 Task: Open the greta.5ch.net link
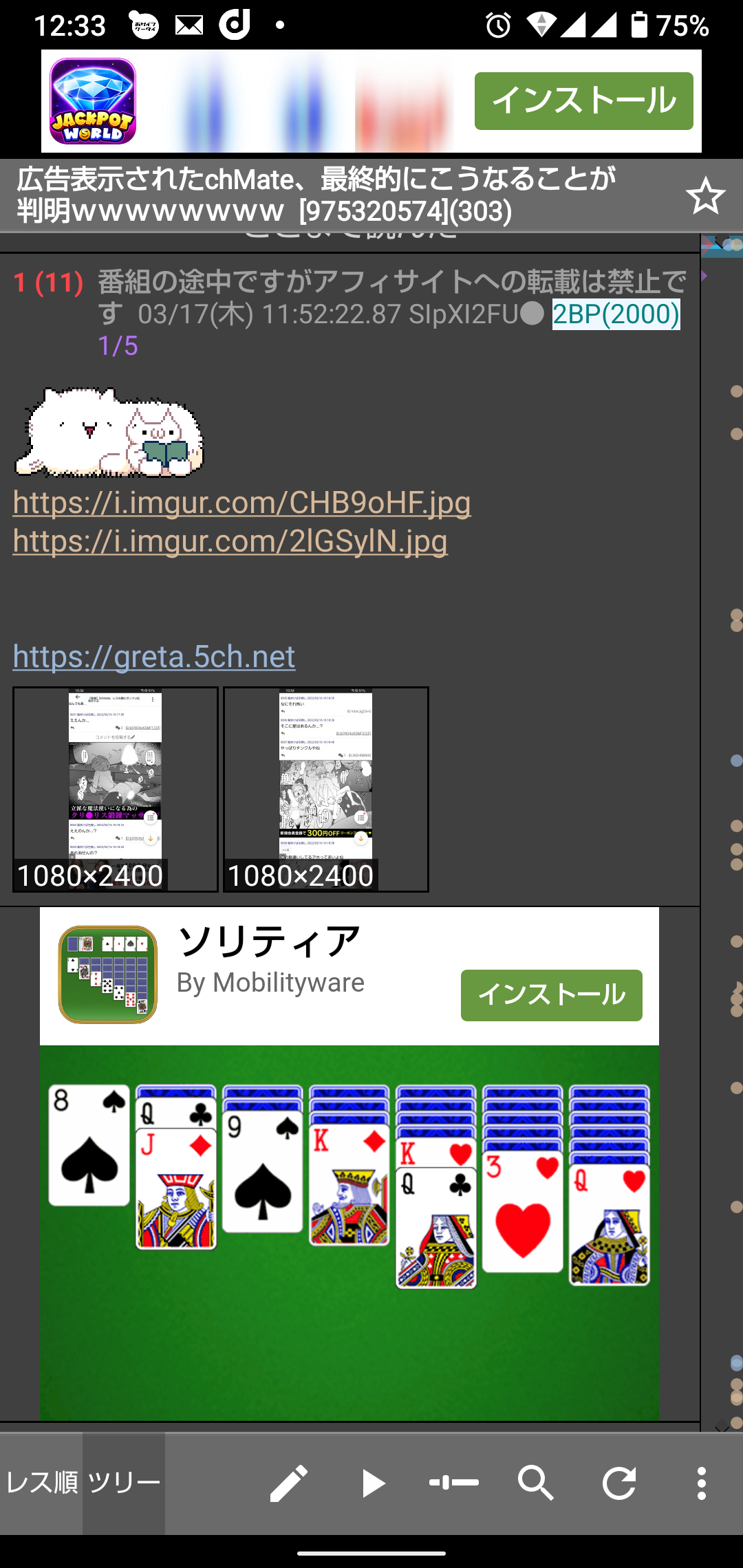(x=153, y=656)
